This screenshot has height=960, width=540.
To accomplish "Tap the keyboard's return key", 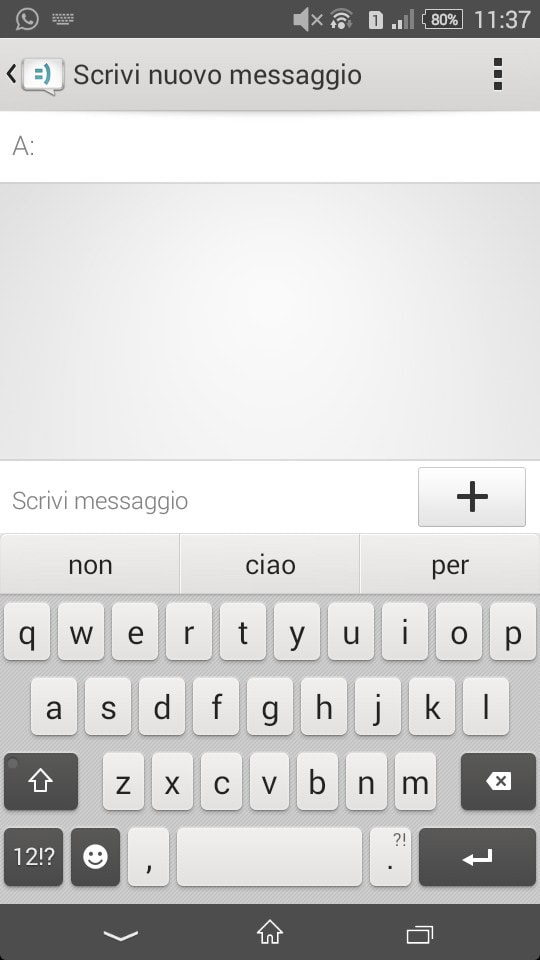I will pyautogui.click(x=478, y=857).
